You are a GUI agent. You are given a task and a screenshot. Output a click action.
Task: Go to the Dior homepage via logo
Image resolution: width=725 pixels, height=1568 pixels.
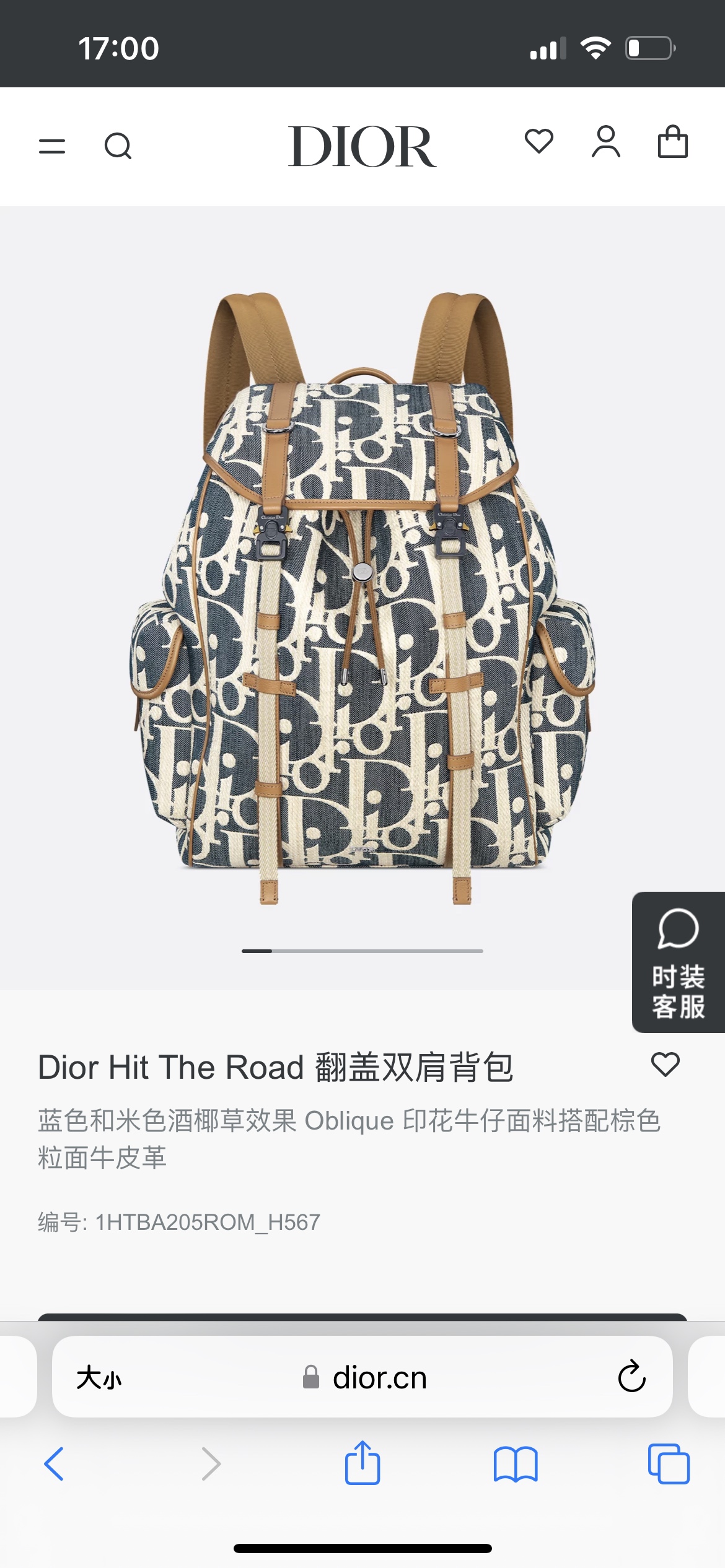362,146
